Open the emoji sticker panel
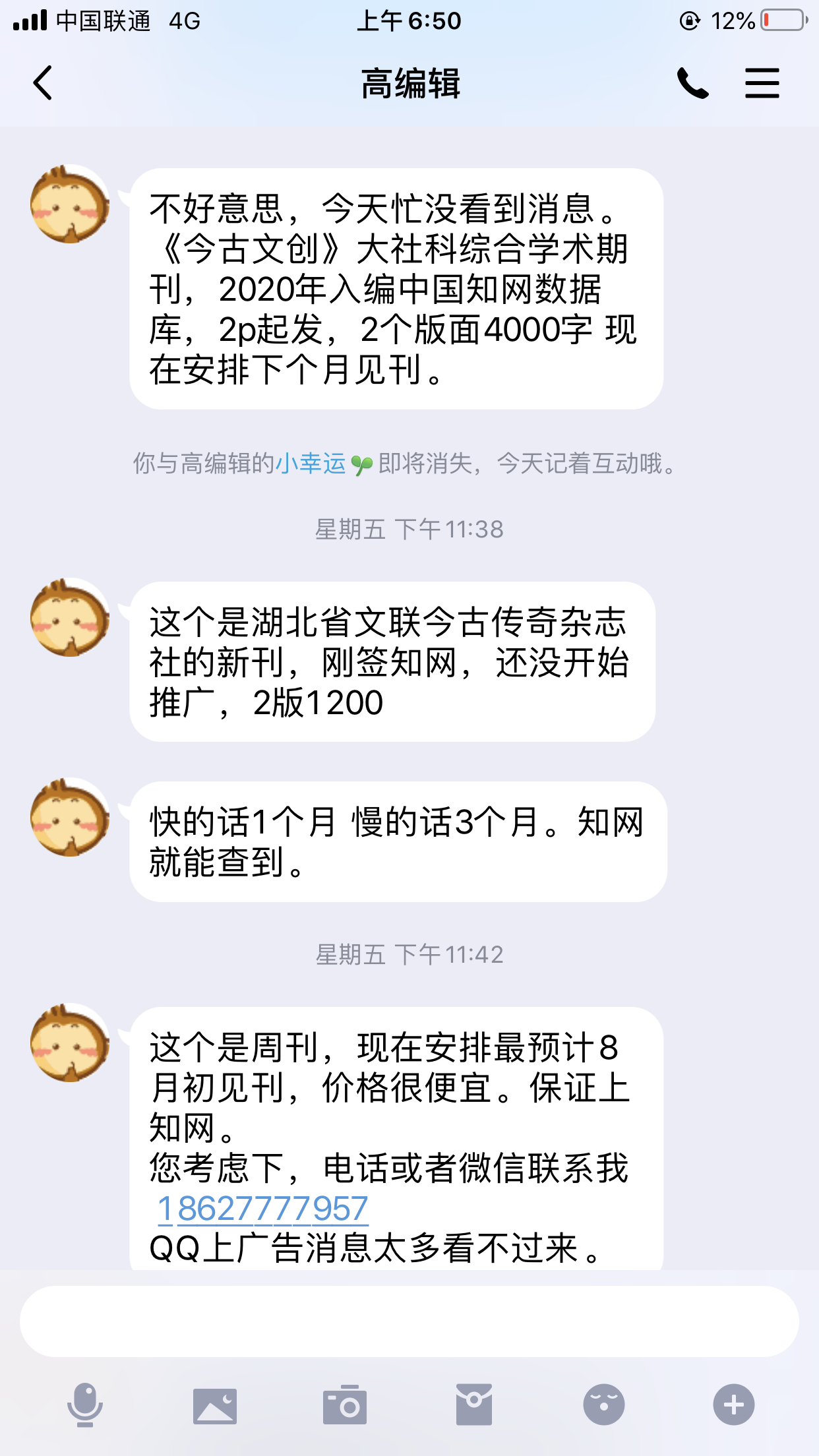 point(603,1405)
